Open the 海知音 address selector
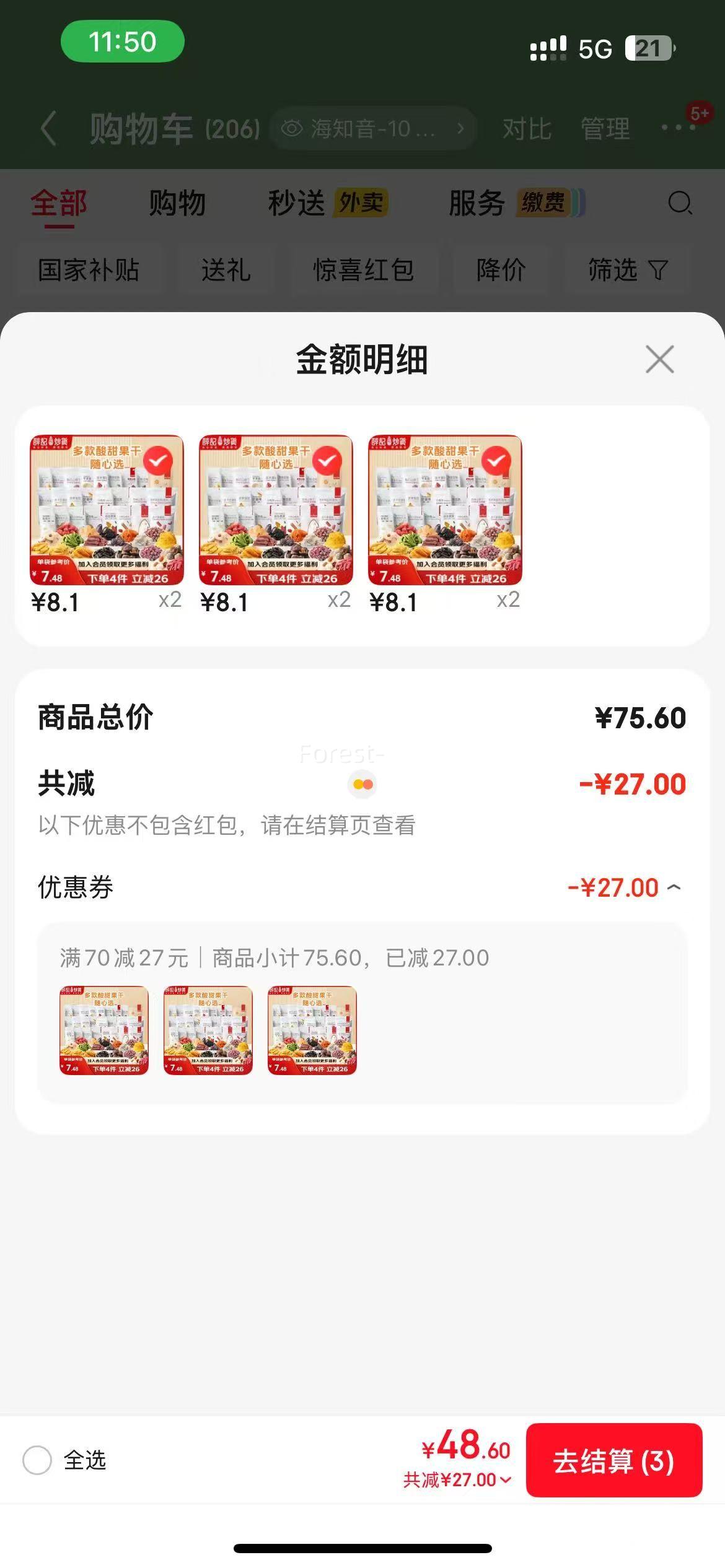The width and height of the screenshot is (725, 1568). click(x=373, y=129)
